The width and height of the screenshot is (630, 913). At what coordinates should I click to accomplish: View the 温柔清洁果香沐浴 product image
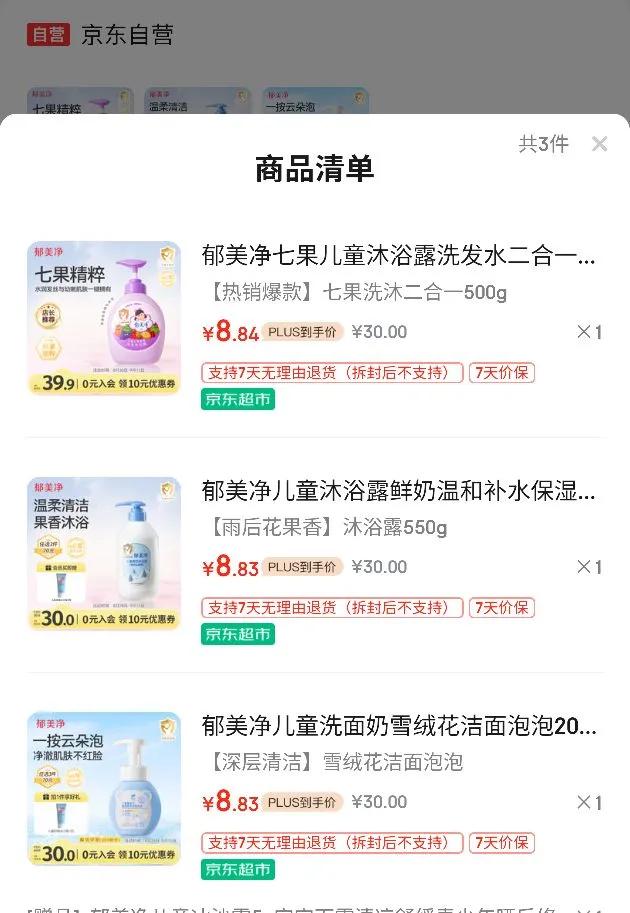tap(104, 553)
